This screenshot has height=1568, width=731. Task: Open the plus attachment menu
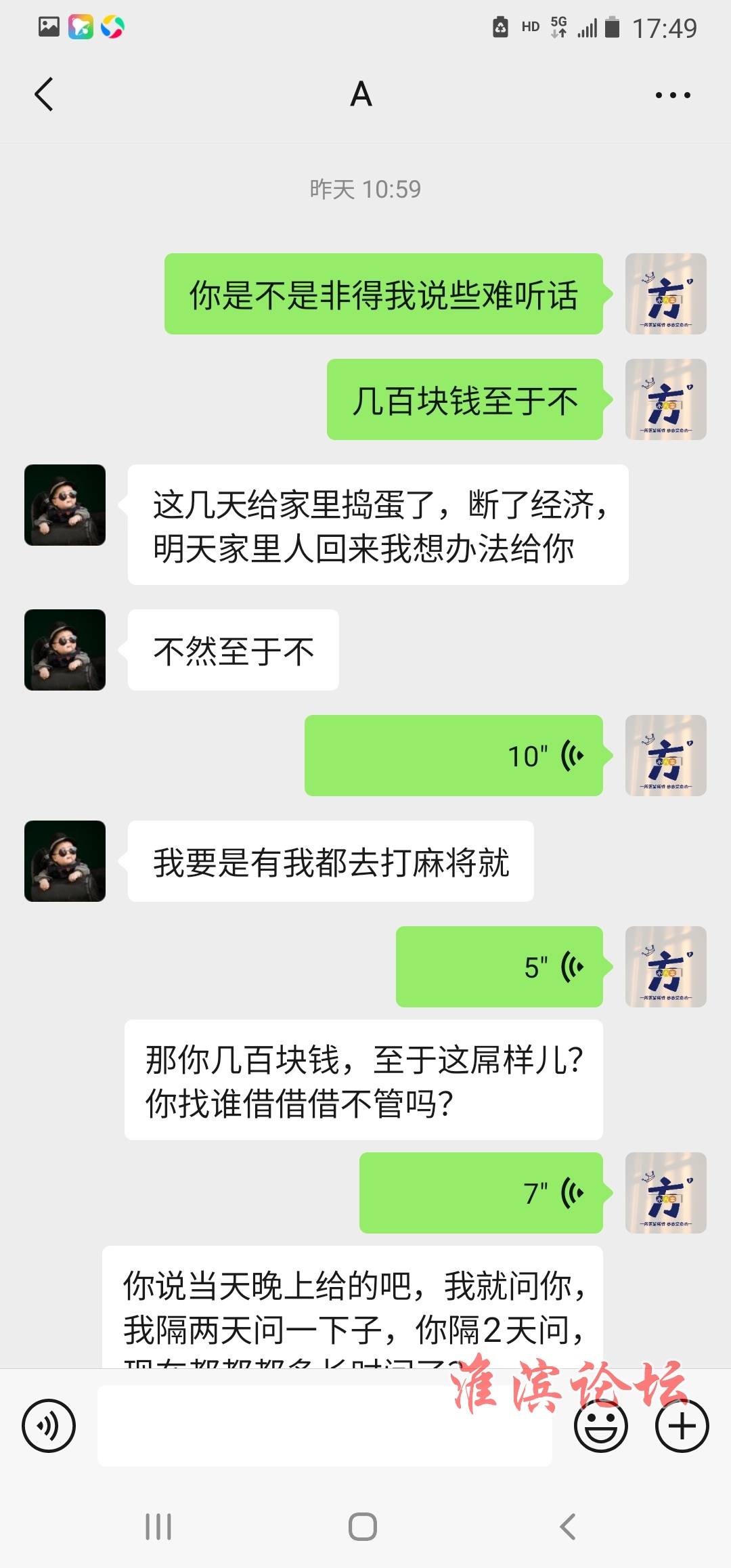682,1425
